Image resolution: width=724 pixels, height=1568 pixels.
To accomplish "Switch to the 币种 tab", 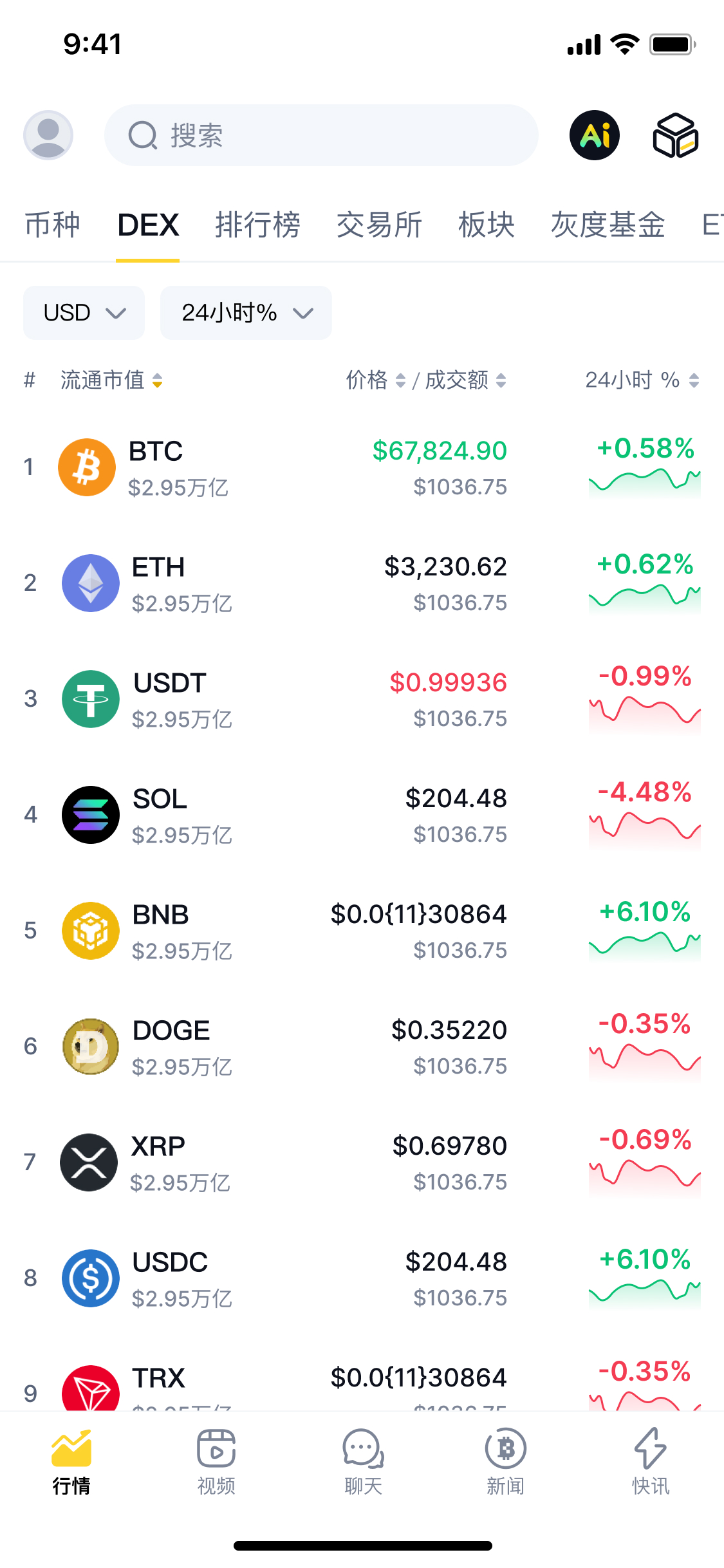I will point(52,225).
